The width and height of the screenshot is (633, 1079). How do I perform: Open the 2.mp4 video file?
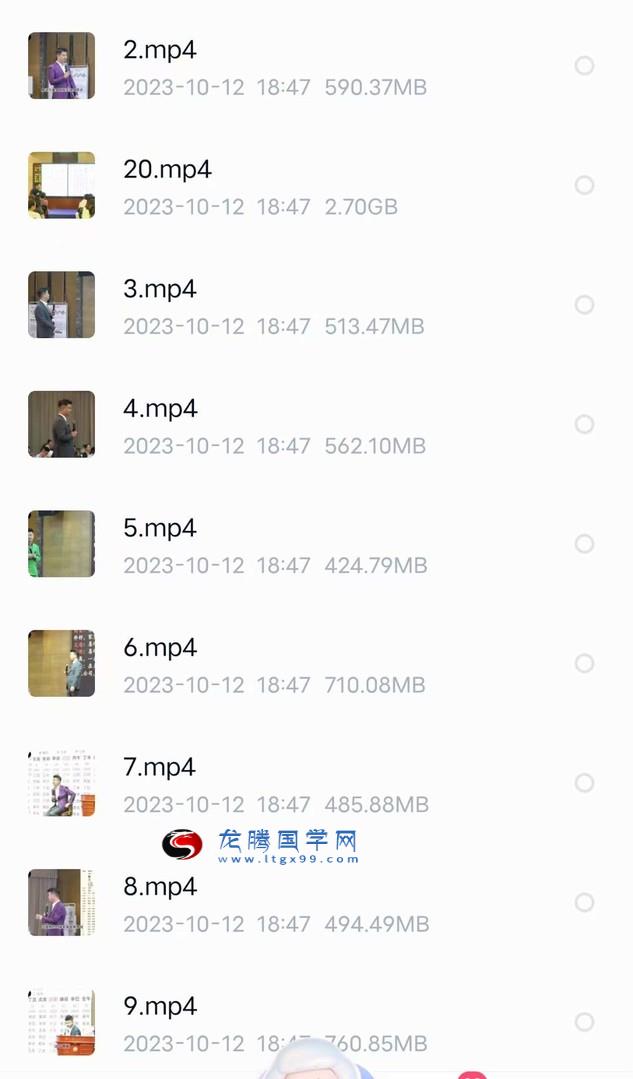pos(160,50)
